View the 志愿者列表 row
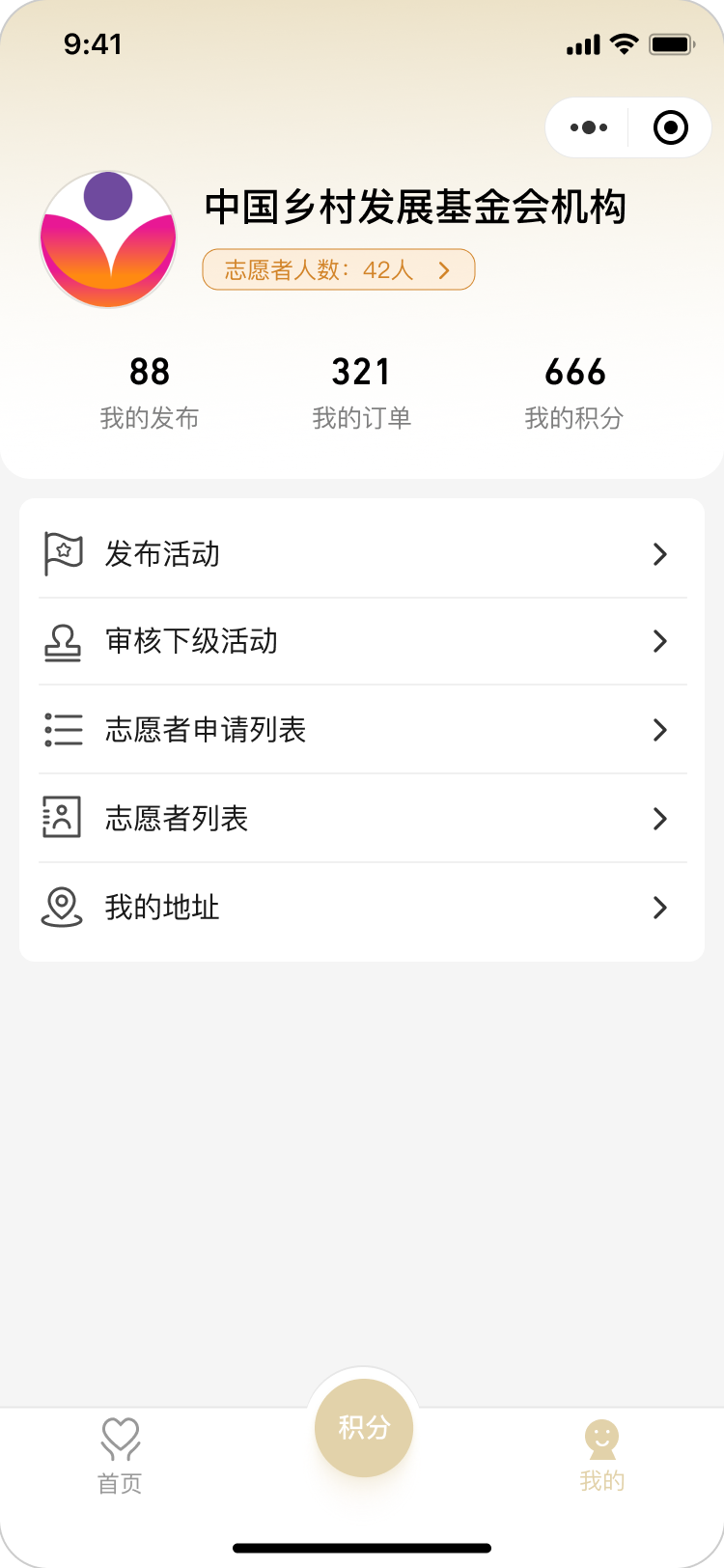This screenshot has height=1568, width=724. coord(362,819)
